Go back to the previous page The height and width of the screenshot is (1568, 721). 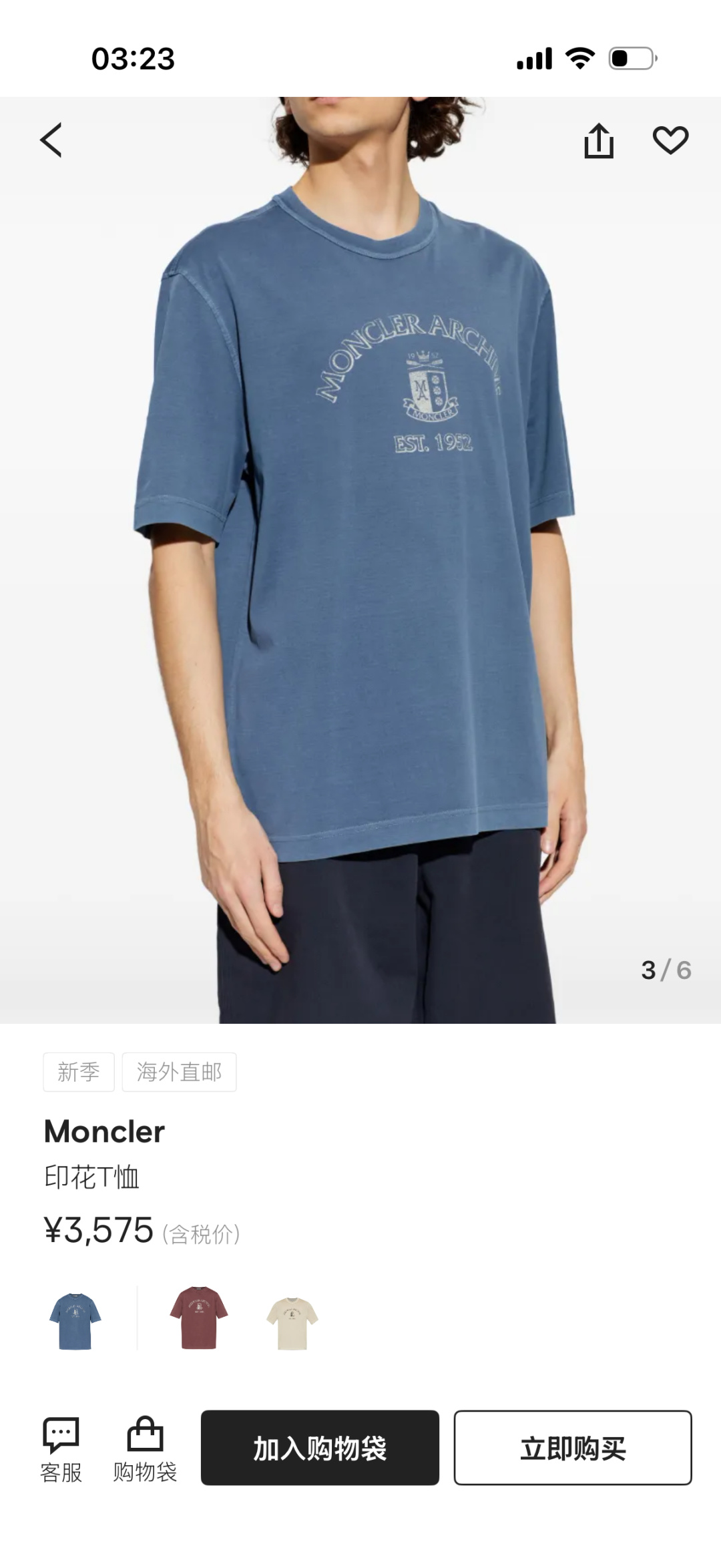tap(51, 140)
